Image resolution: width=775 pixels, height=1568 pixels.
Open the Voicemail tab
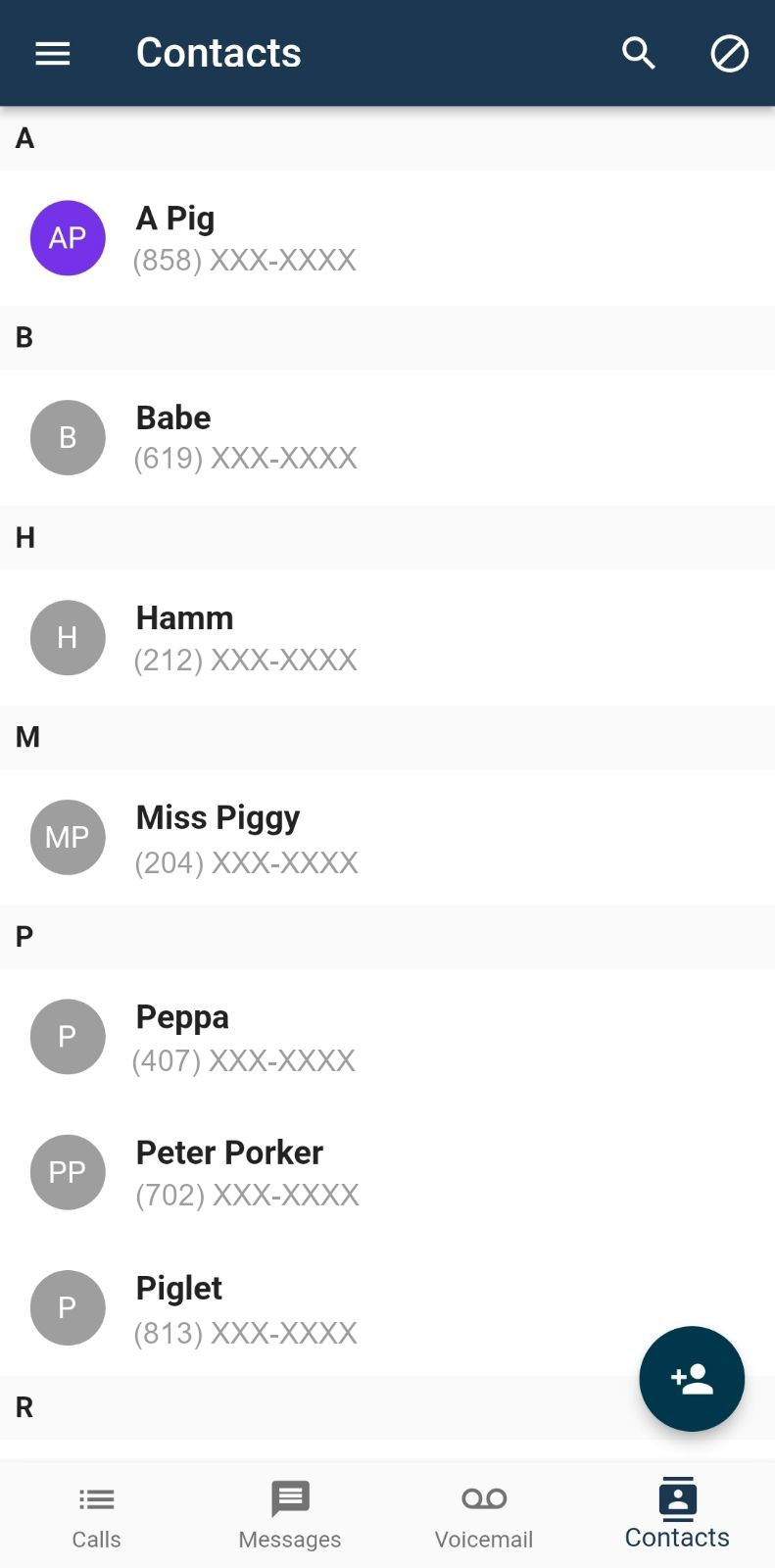tap(484, 1514)
